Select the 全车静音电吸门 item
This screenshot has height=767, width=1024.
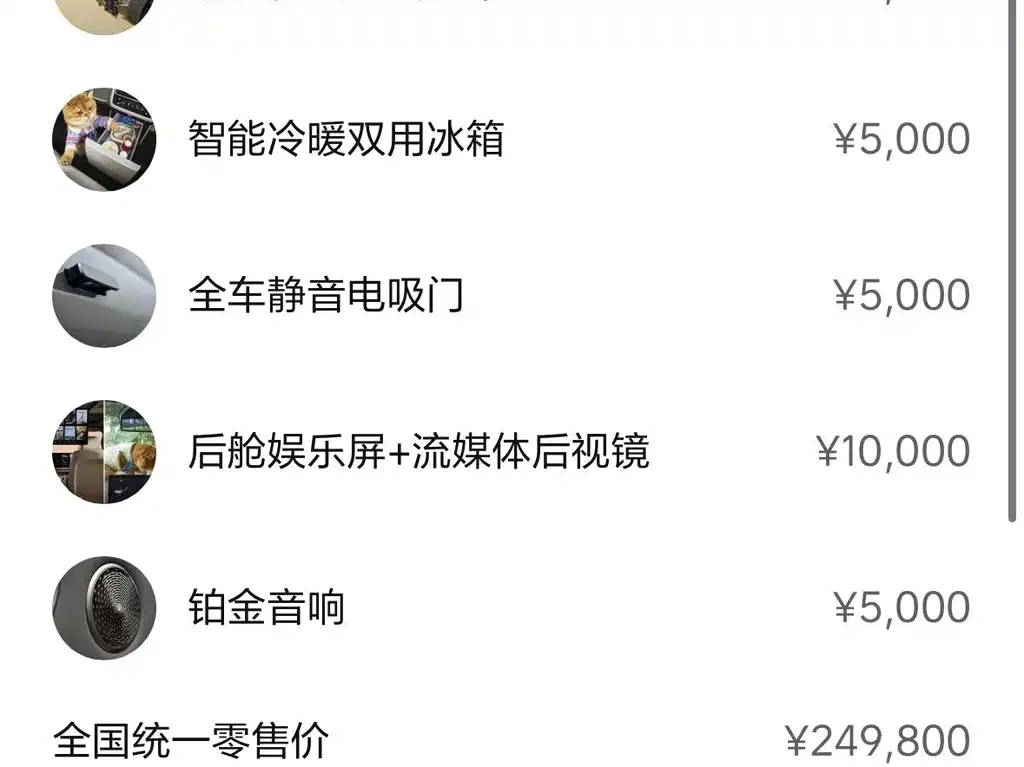coord(326,296)
